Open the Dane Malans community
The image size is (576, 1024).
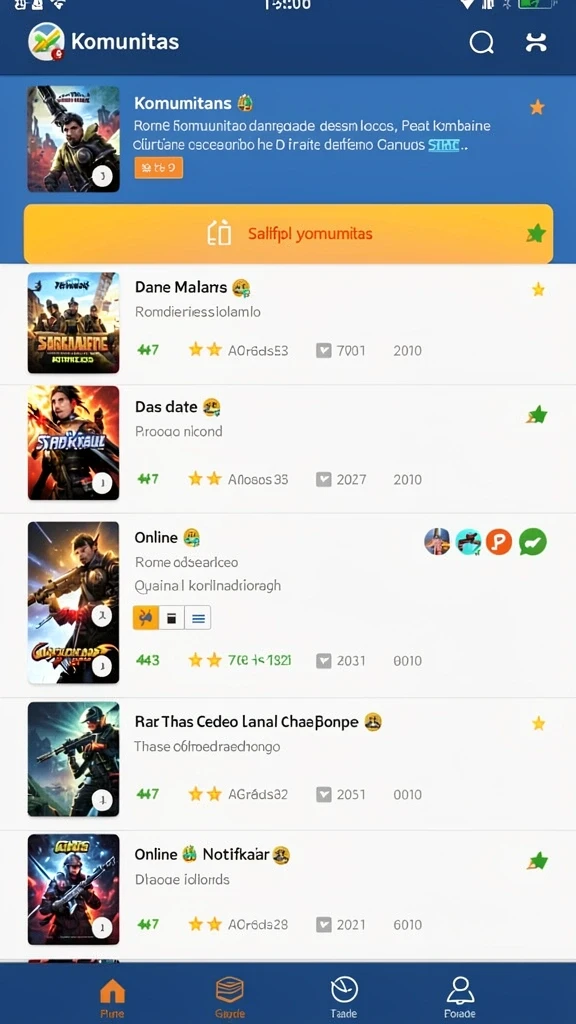pos(288,324)
